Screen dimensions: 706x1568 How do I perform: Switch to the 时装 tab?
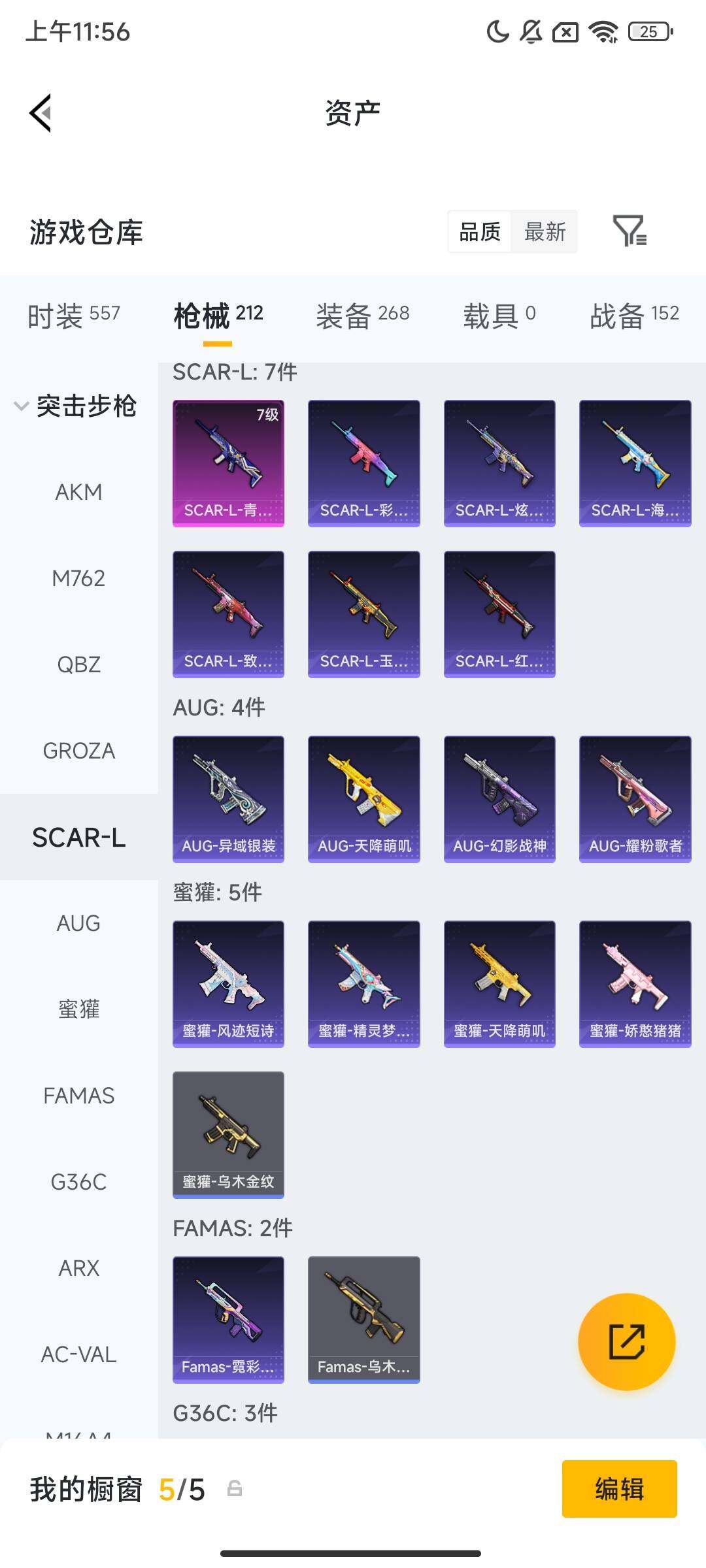[74, 316]
